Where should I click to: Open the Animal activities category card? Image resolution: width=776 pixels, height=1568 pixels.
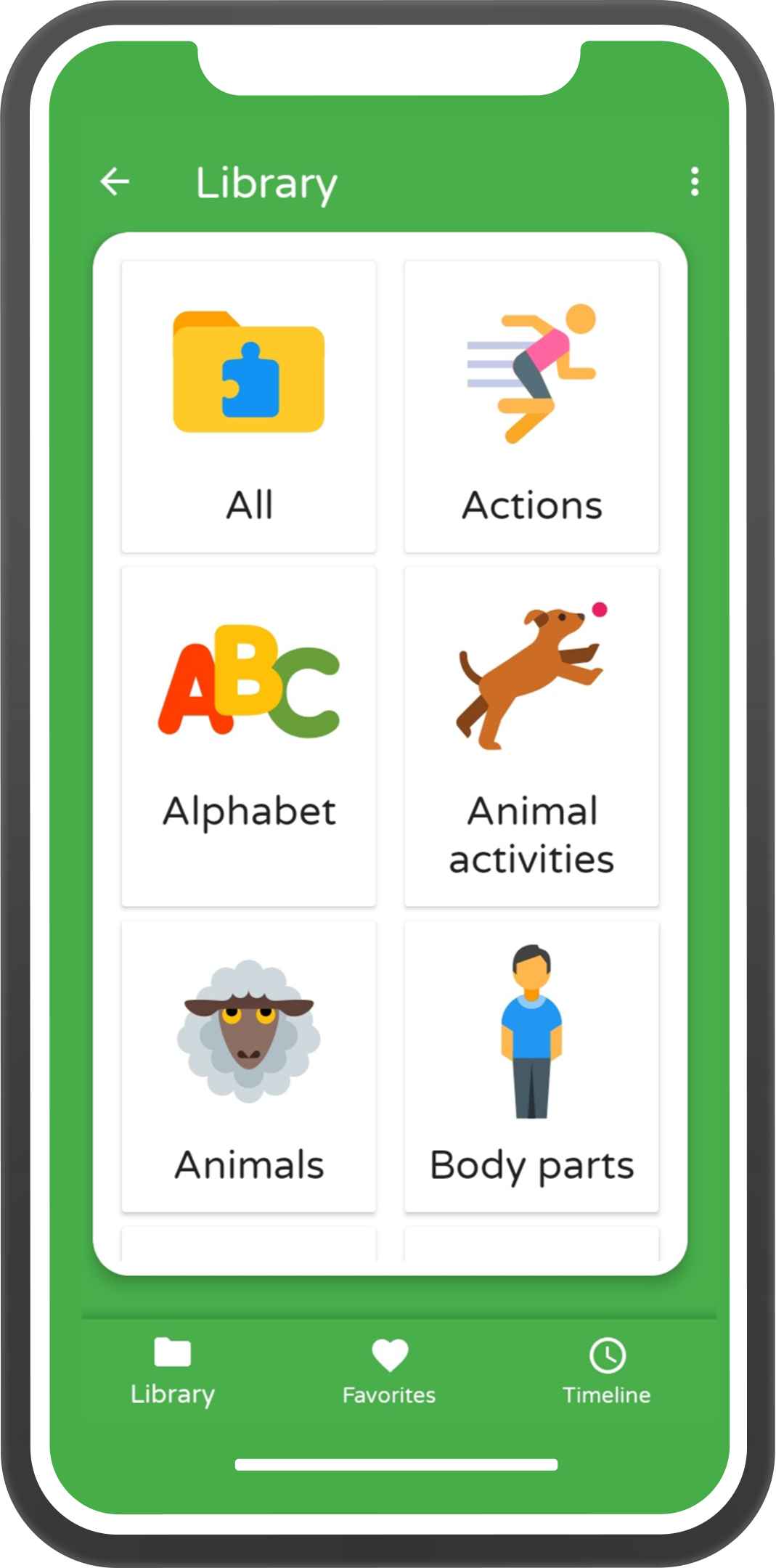pyautogui.click(x=531, y=737)
